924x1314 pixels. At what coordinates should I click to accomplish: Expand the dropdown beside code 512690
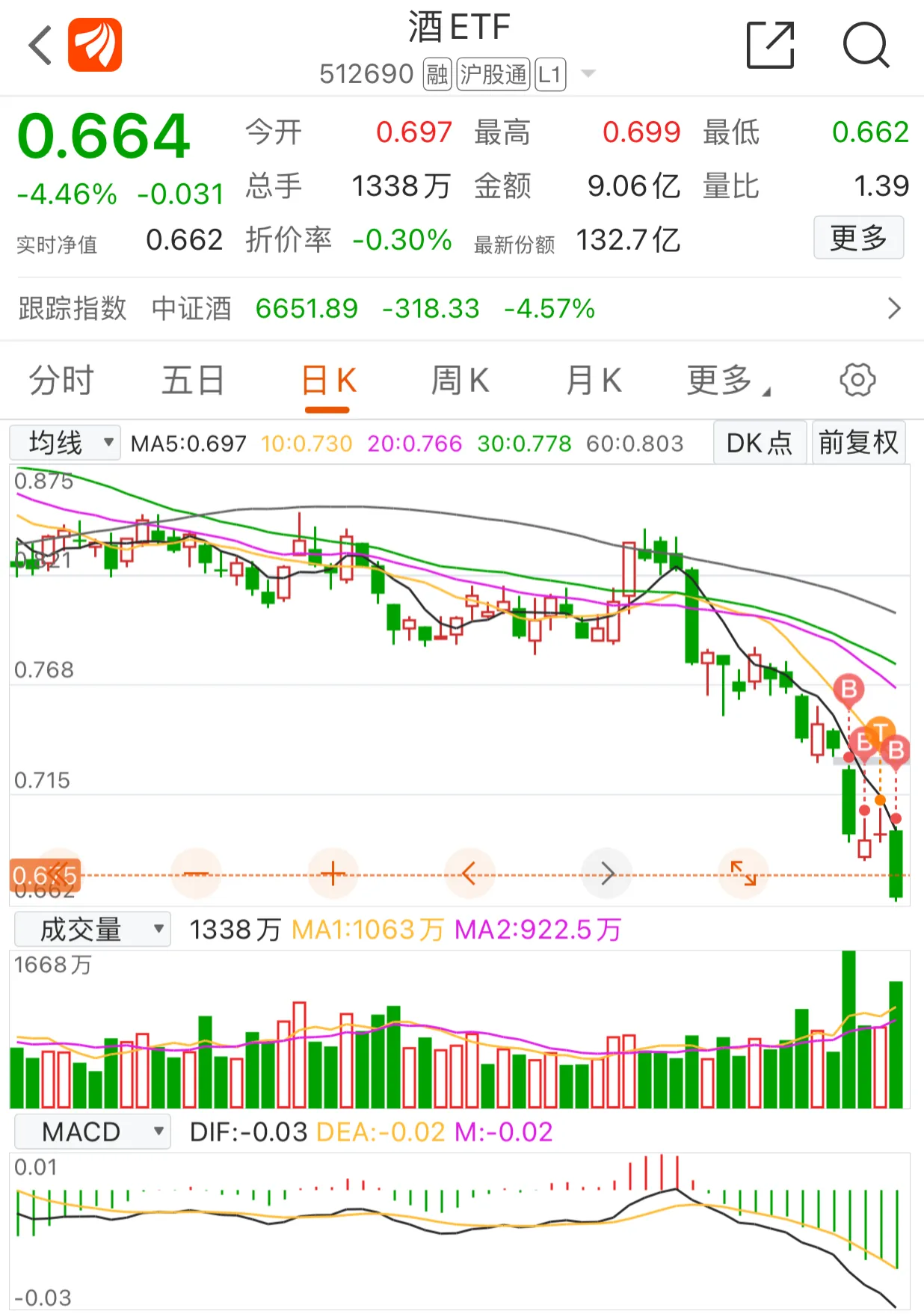click(x=588, y=73)
